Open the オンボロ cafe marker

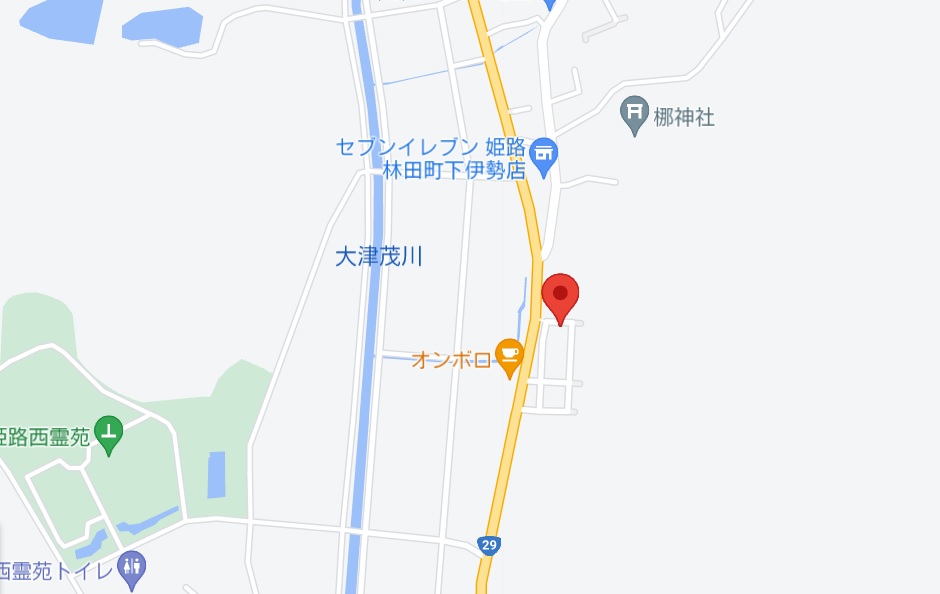[510, 355]
